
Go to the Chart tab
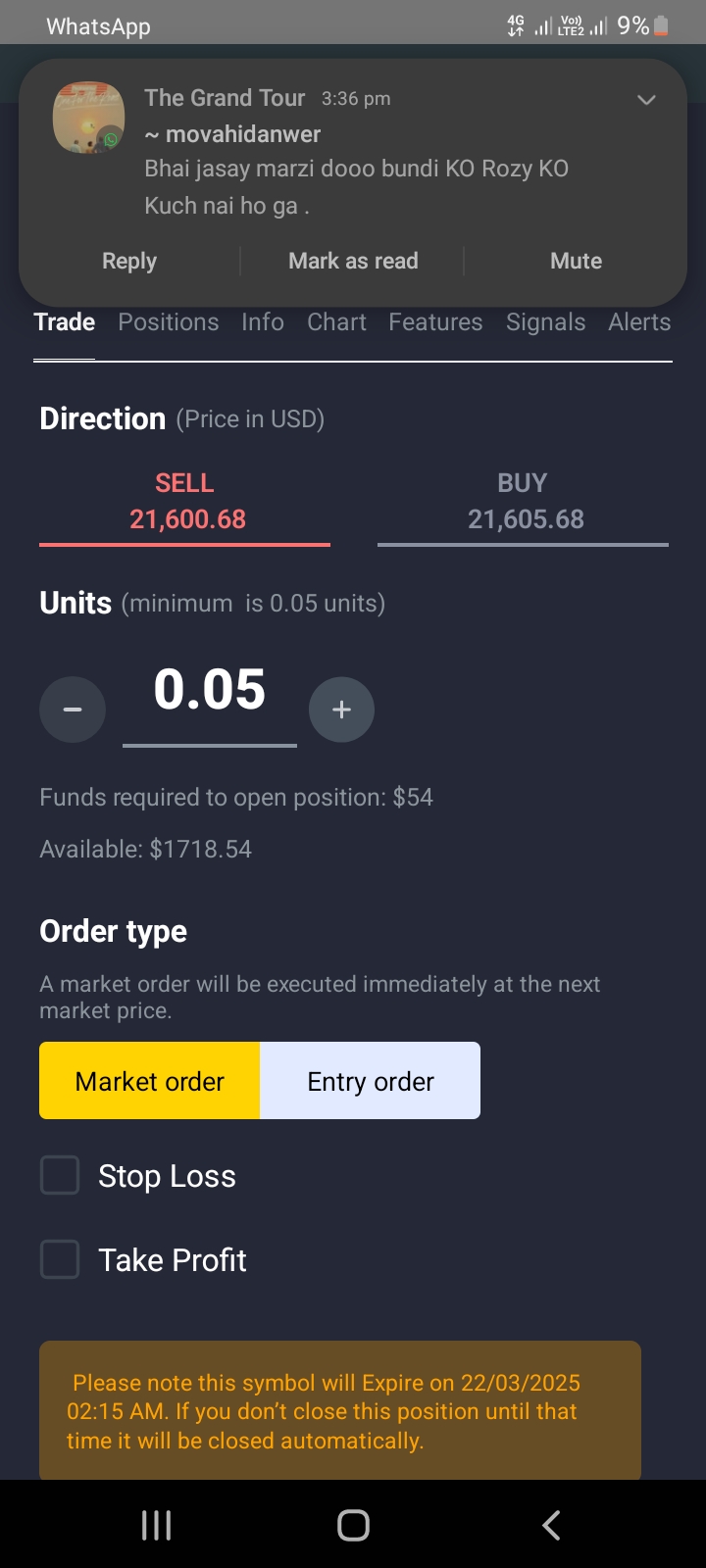point(336,322)
